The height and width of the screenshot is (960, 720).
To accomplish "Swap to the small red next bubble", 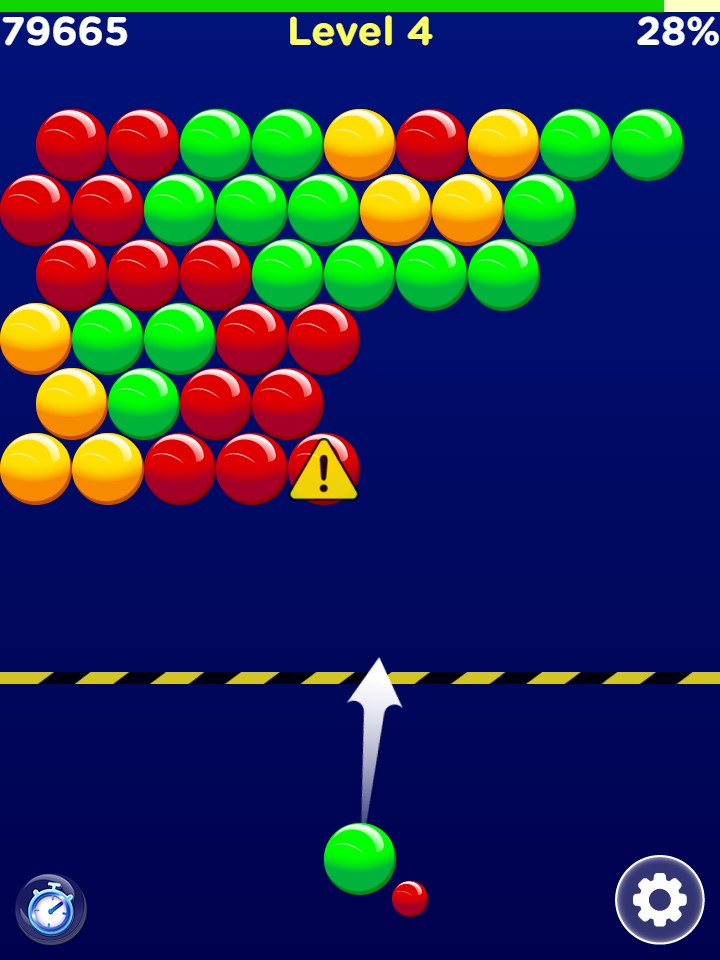I will (410, 898).
